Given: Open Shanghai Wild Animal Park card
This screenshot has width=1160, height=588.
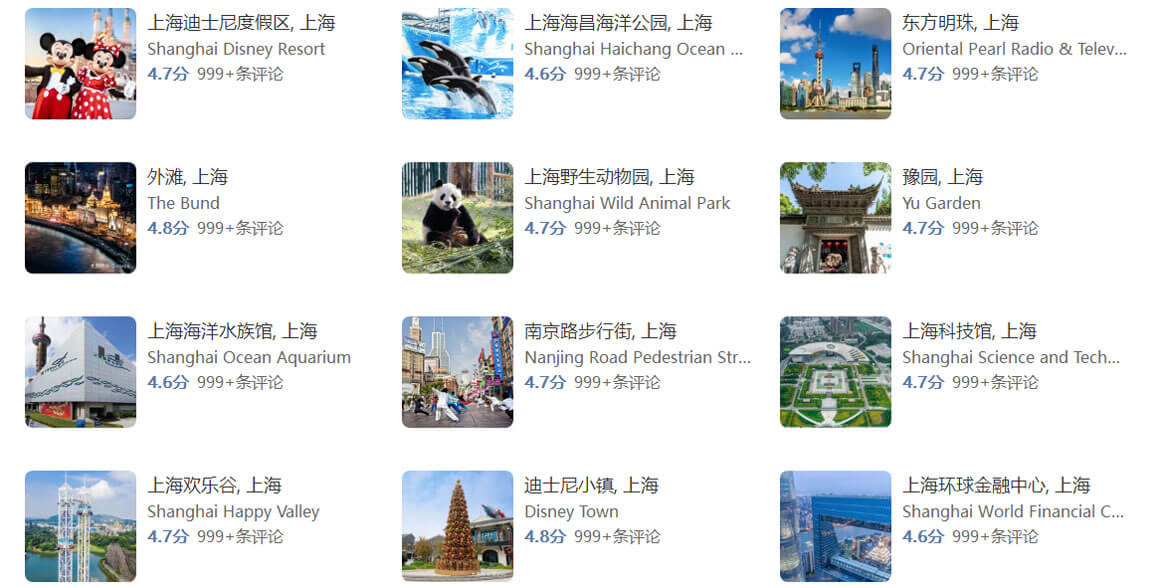Looking at the screenshot, I should [x=609, y=177].
